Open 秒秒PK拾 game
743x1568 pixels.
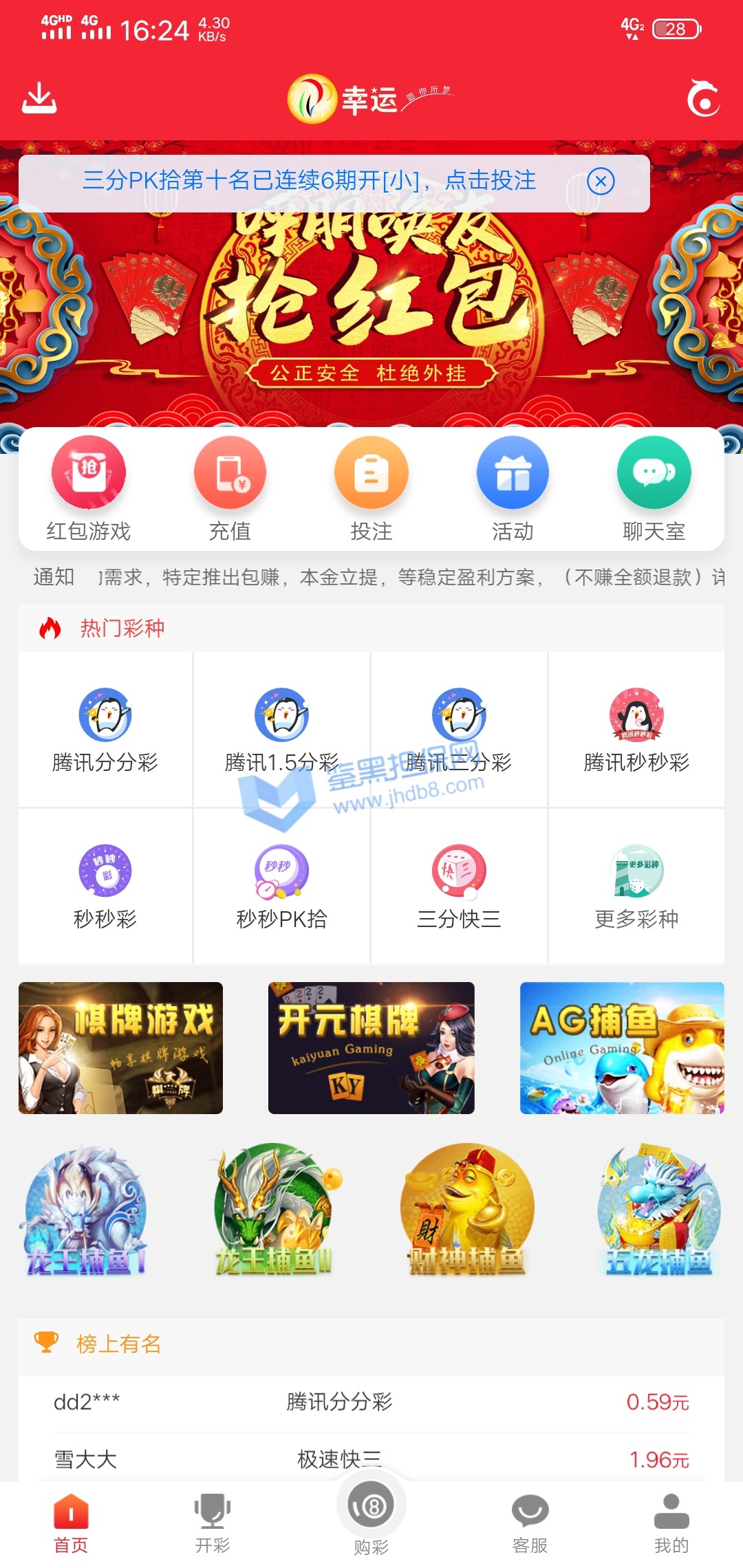tap(282, 887)
